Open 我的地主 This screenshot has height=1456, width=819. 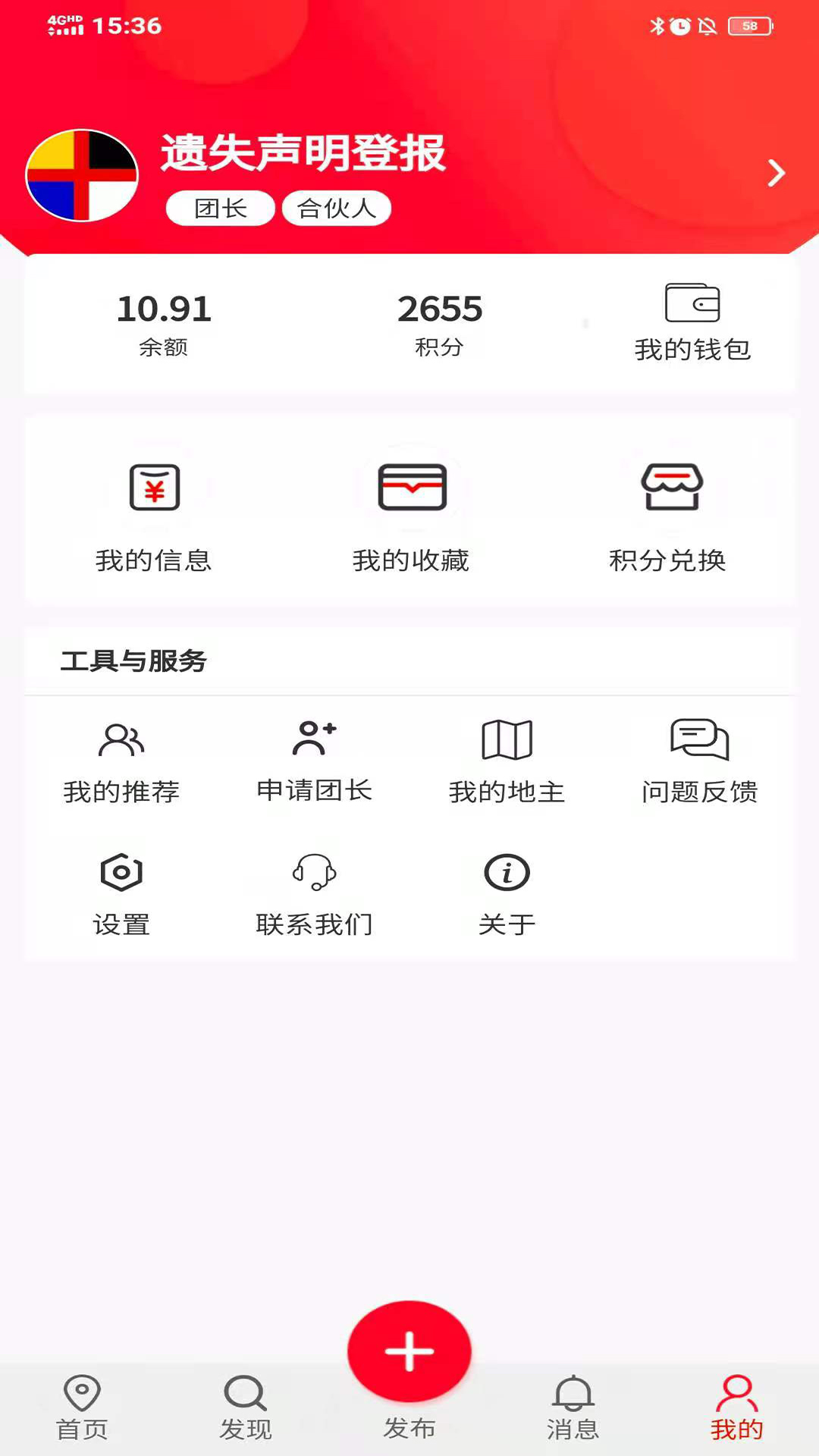point(507,763)
